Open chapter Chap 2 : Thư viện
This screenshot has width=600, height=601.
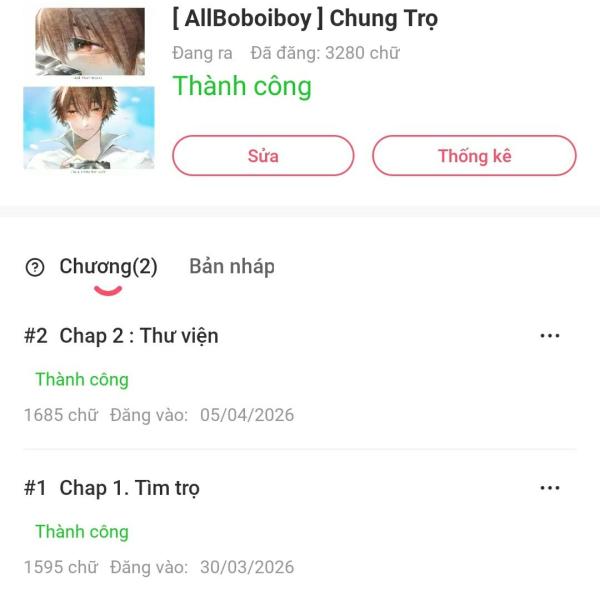point(139,336)
